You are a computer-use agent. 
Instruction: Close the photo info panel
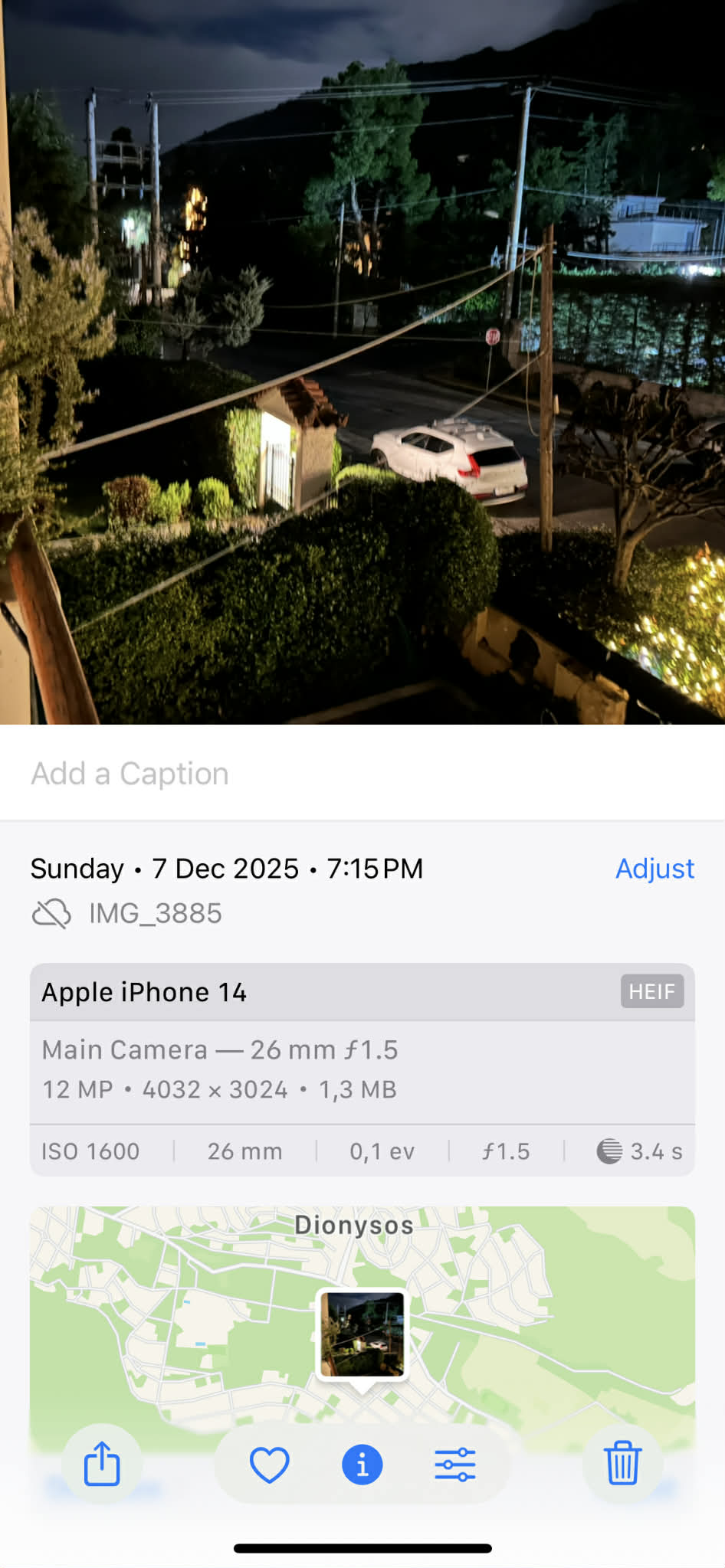pos(362,1465)
